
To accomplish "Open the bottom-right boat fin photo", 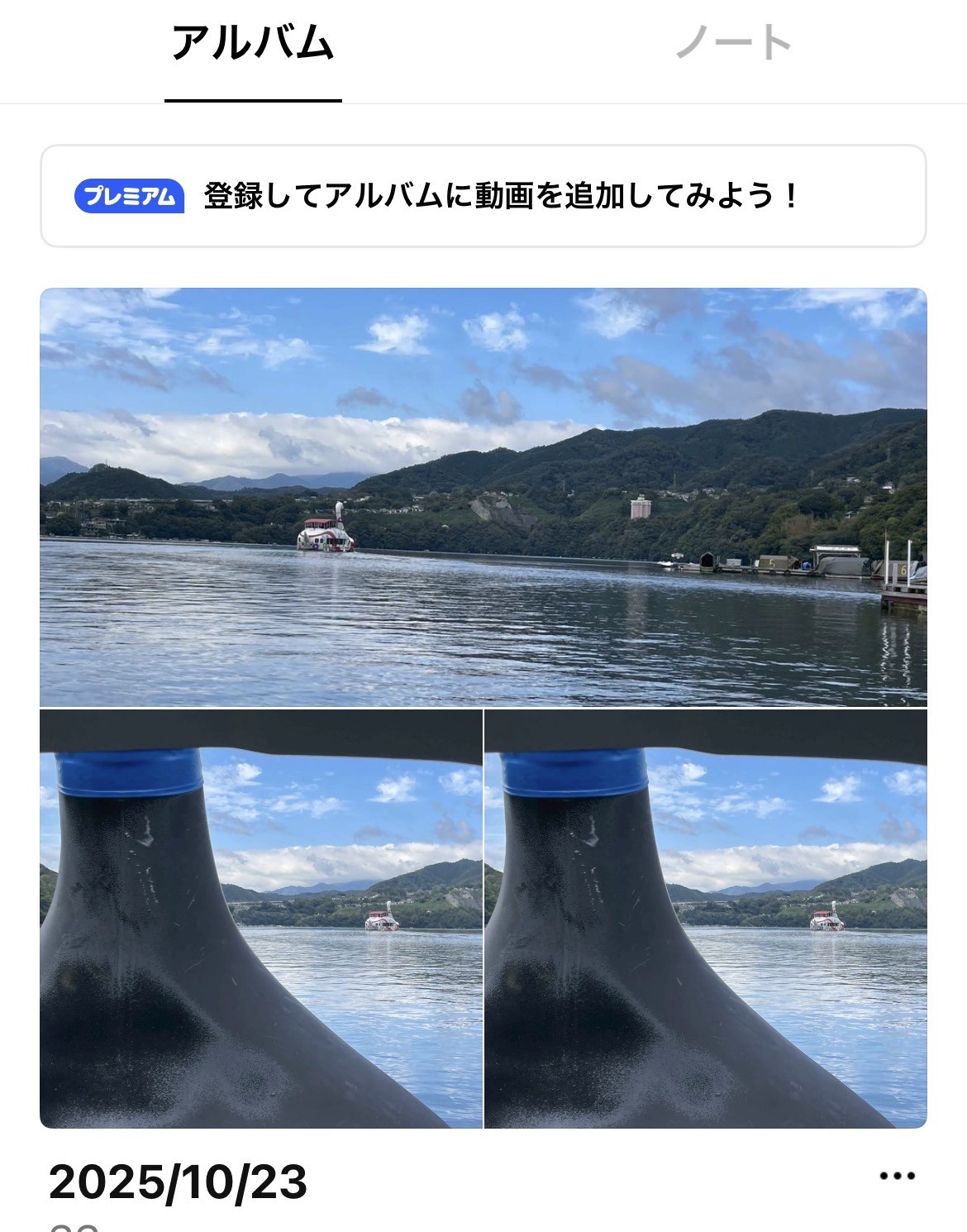I will (706, 919).
